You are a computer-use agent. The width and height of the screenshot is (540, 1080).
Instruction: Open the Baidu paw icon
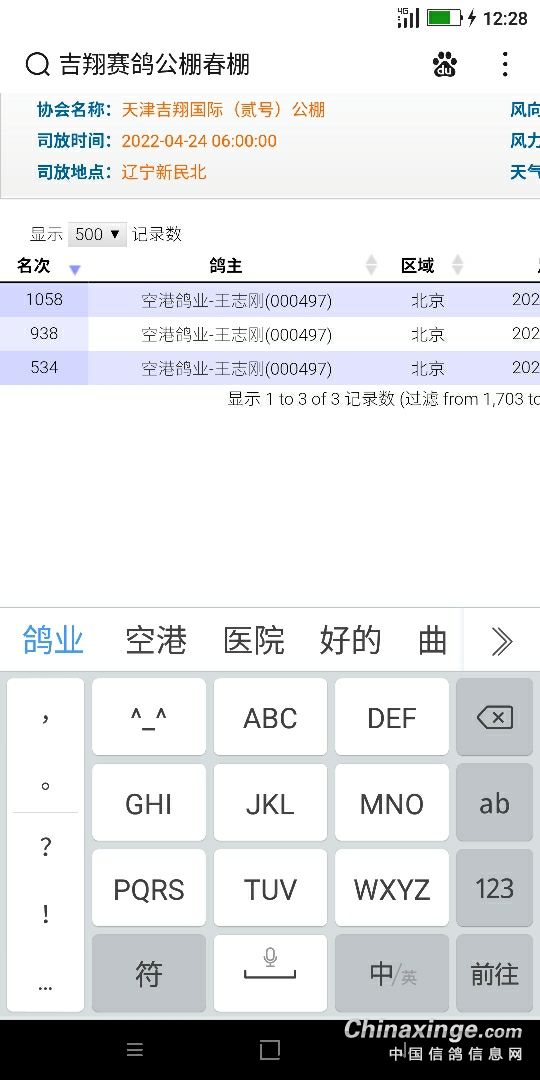tap(445, 65)
